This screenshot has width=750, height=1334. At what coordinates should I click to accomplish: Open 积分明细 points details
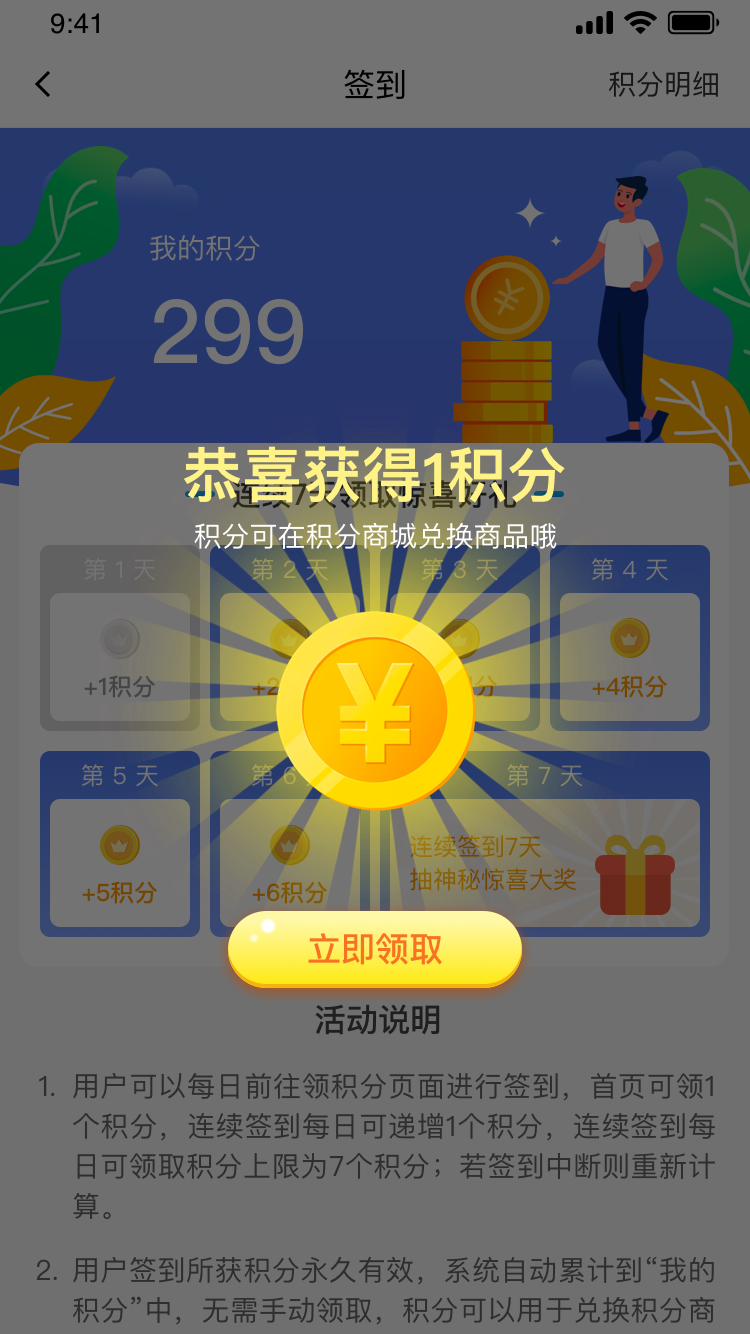pos(663,85)
